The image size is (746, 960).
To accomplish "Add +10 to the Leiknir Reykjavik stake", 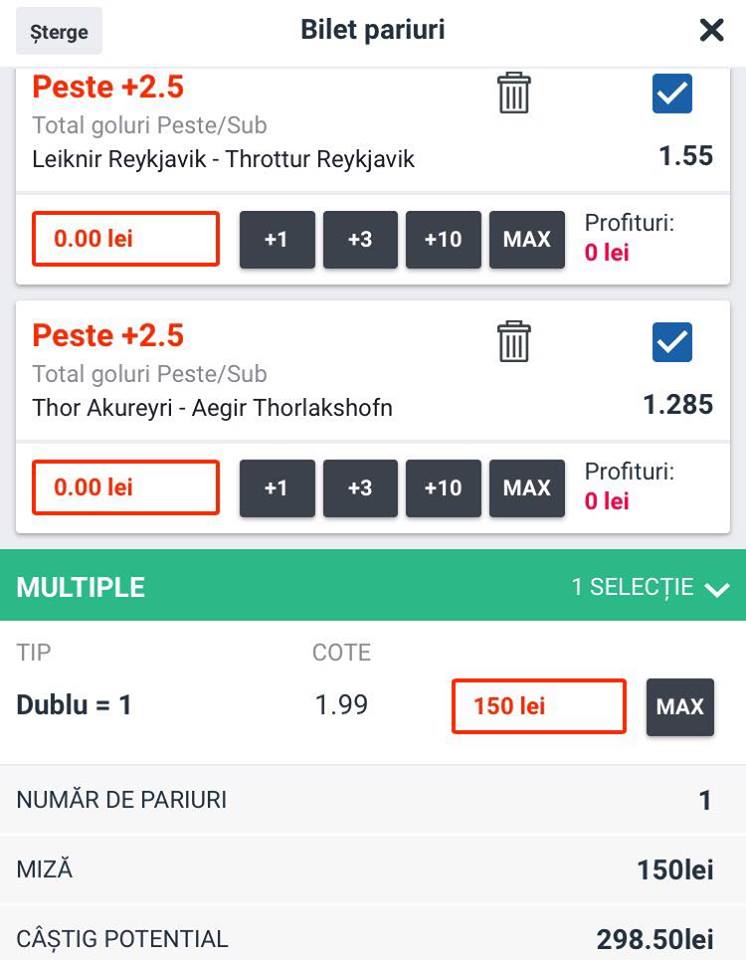I will [x=443, y=239].
